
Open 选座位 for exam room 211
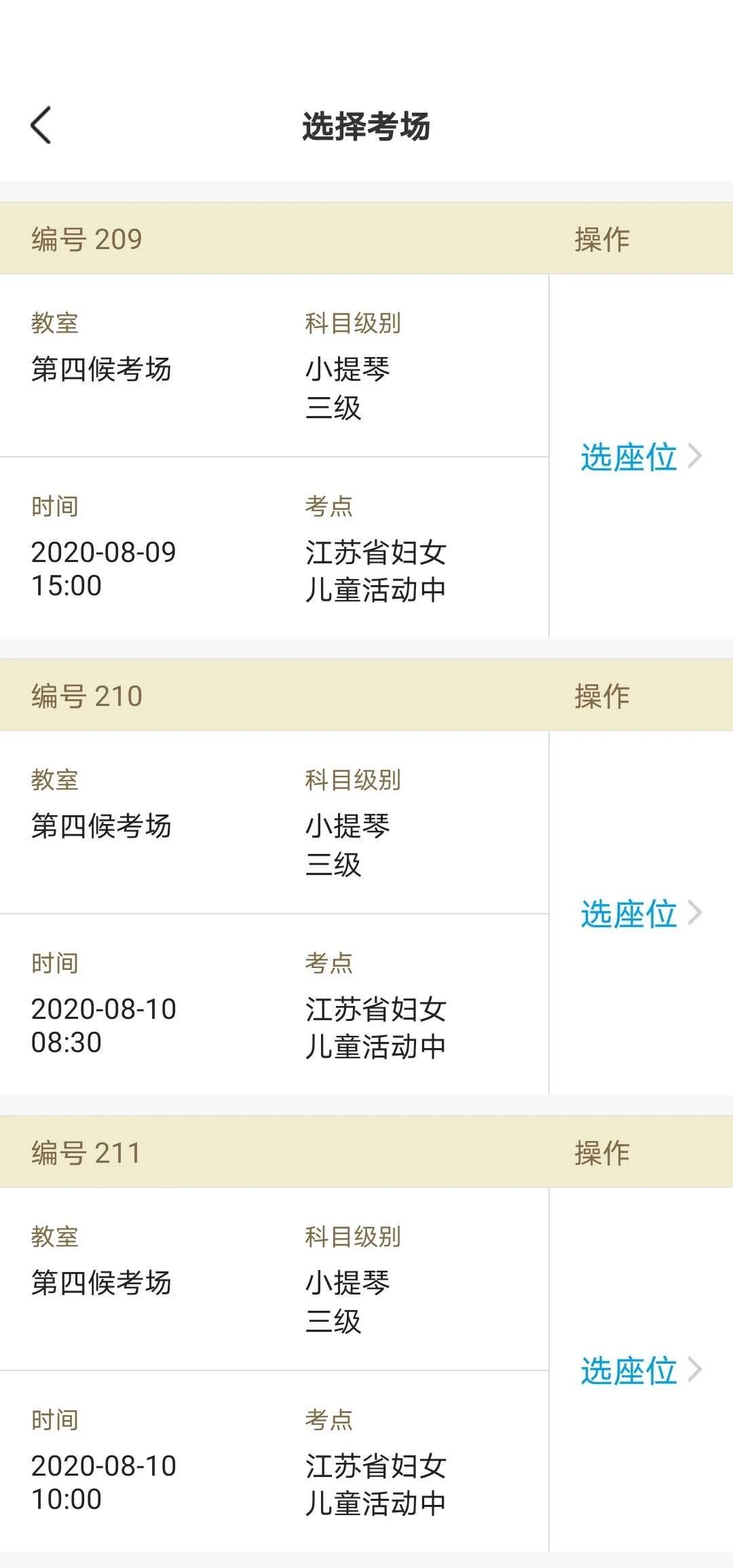[x=639, y=1370]
